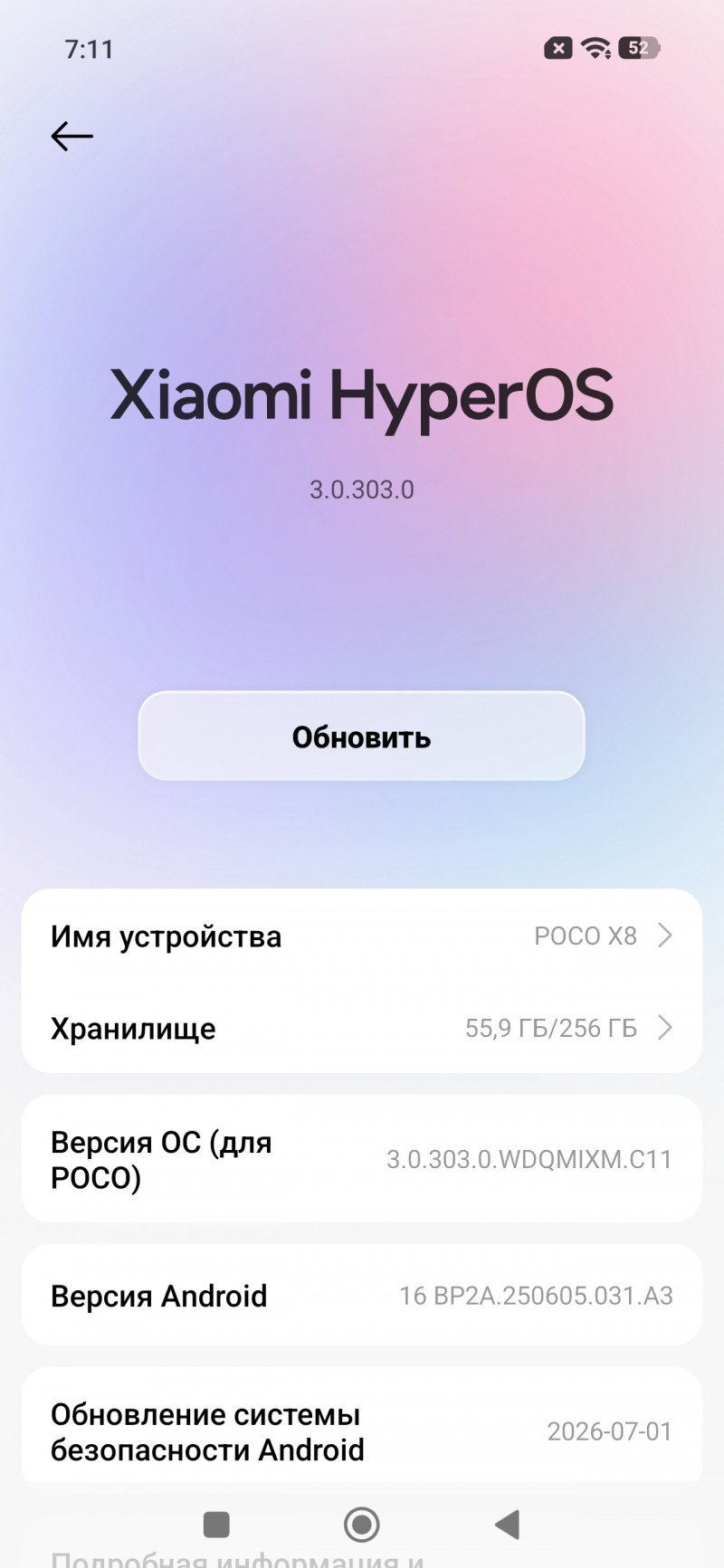Tap the Обновить button
This screenshot has height=1568, width=724.
point(362,736)
